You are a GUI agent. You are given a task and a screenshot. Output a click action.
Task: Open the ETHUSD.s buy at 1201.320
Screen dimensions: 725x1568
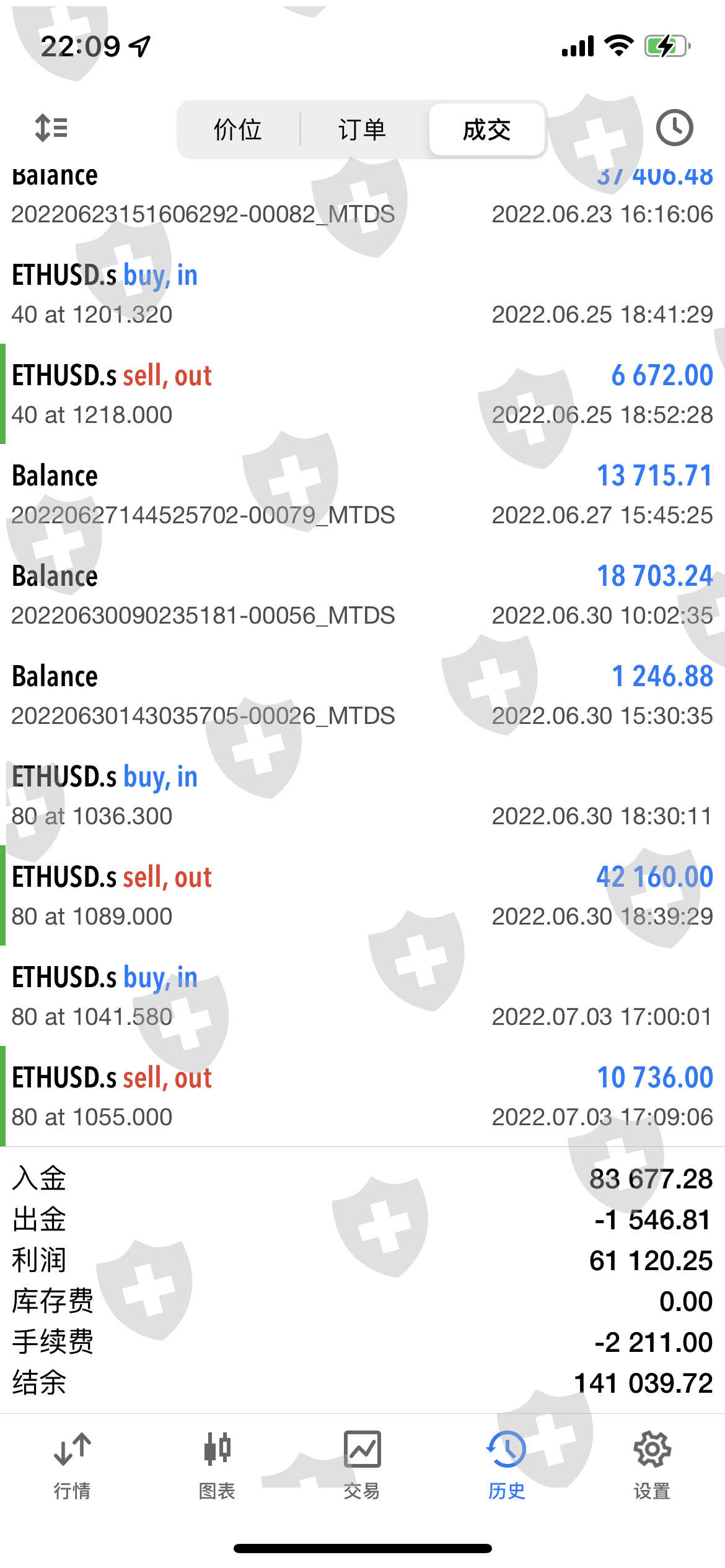pos(362,294)
